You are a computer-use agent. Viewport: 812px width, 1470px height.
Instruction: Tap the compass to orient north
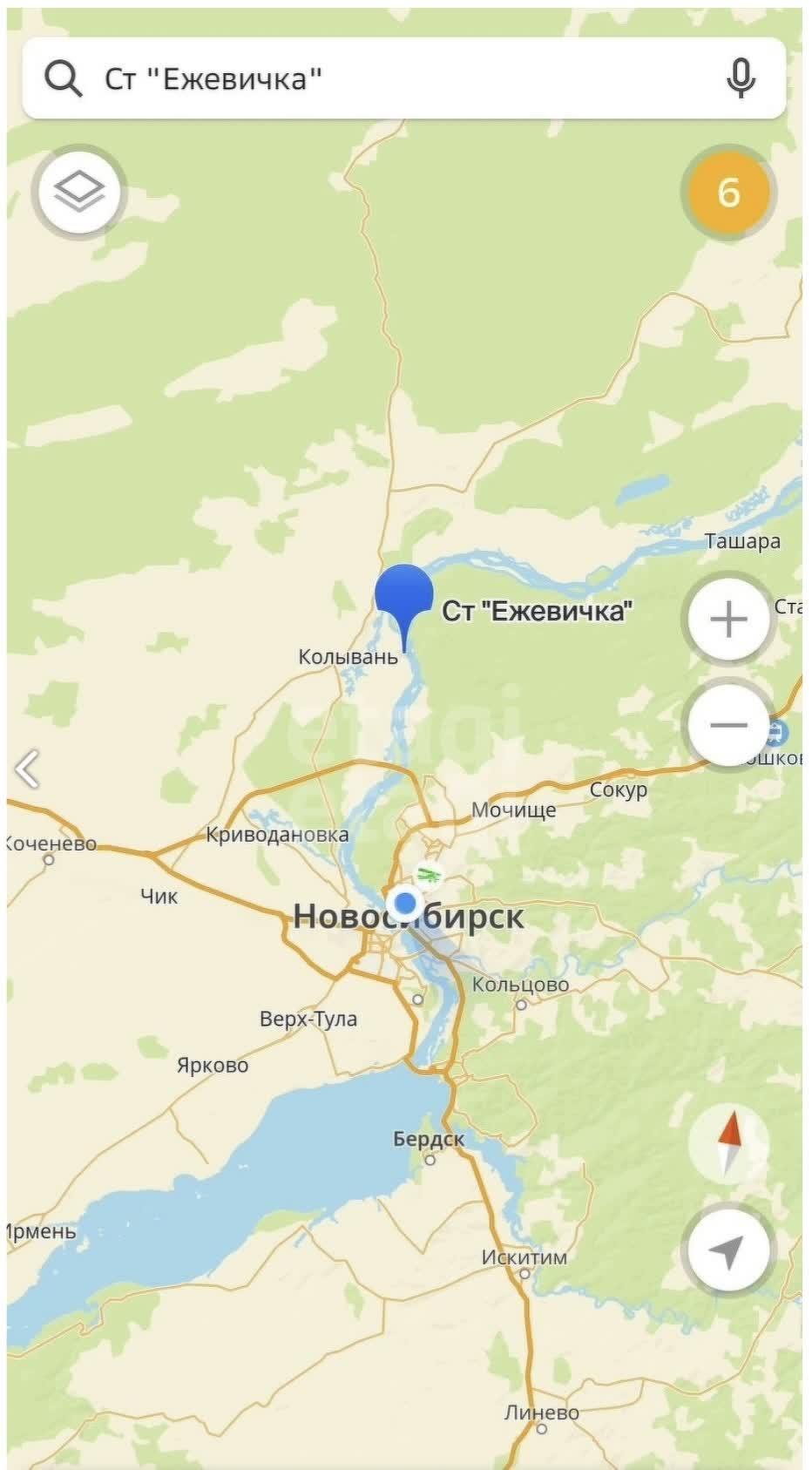click(x=729, y=1142)
